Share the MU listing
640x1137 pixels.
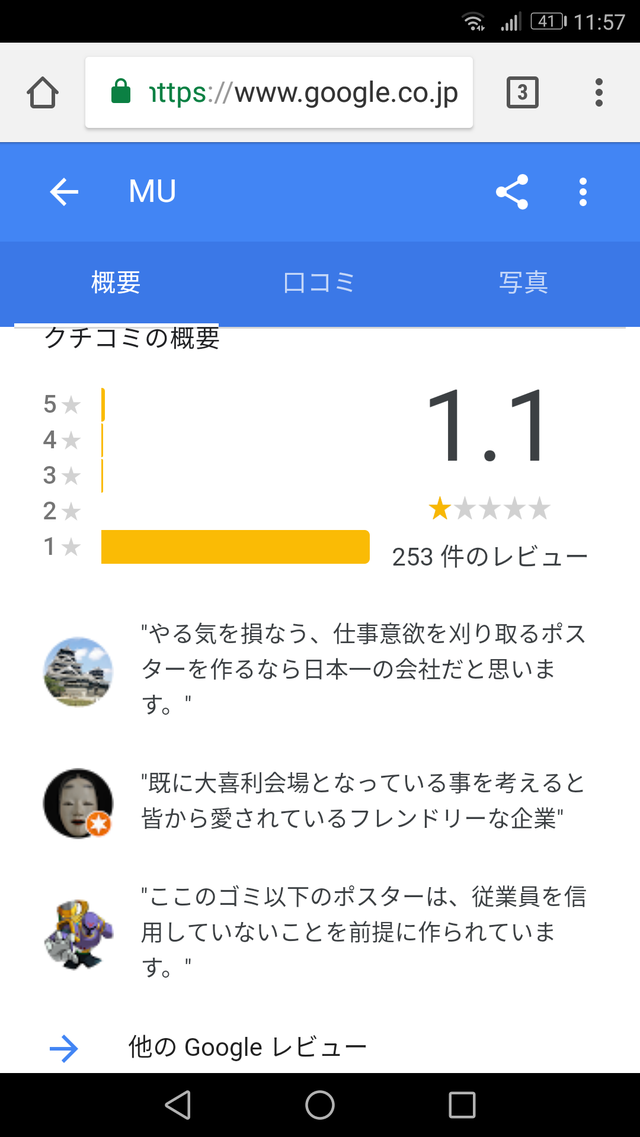click(512, 192)
